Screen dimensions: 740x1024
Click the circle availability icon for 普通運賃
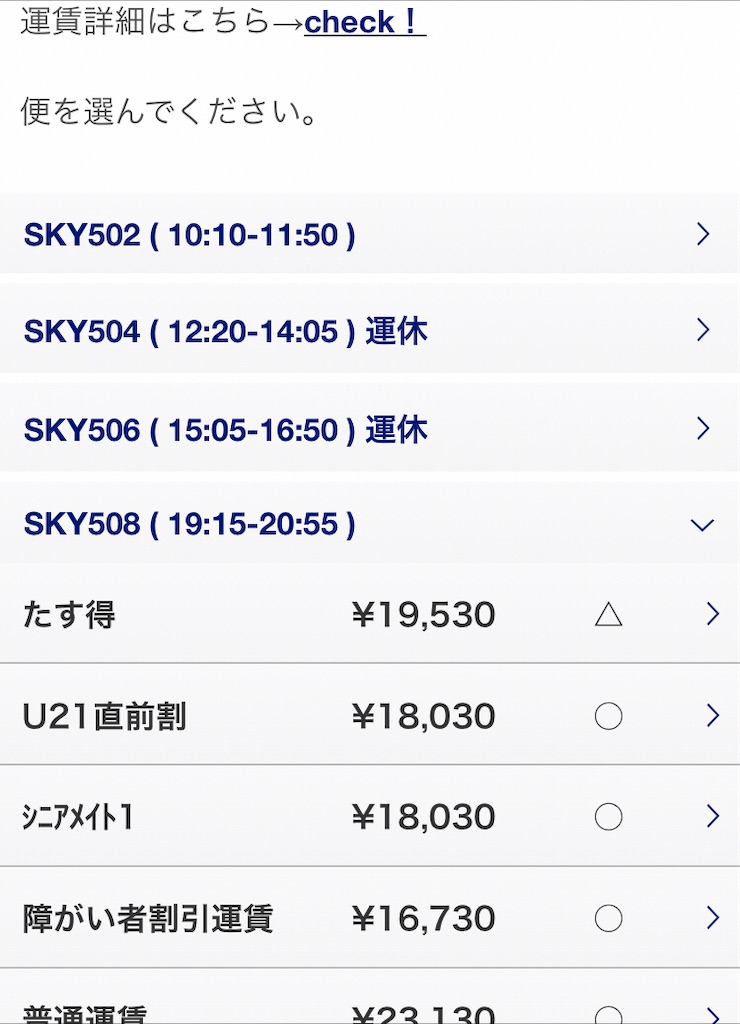click(x=608, y=1015)
